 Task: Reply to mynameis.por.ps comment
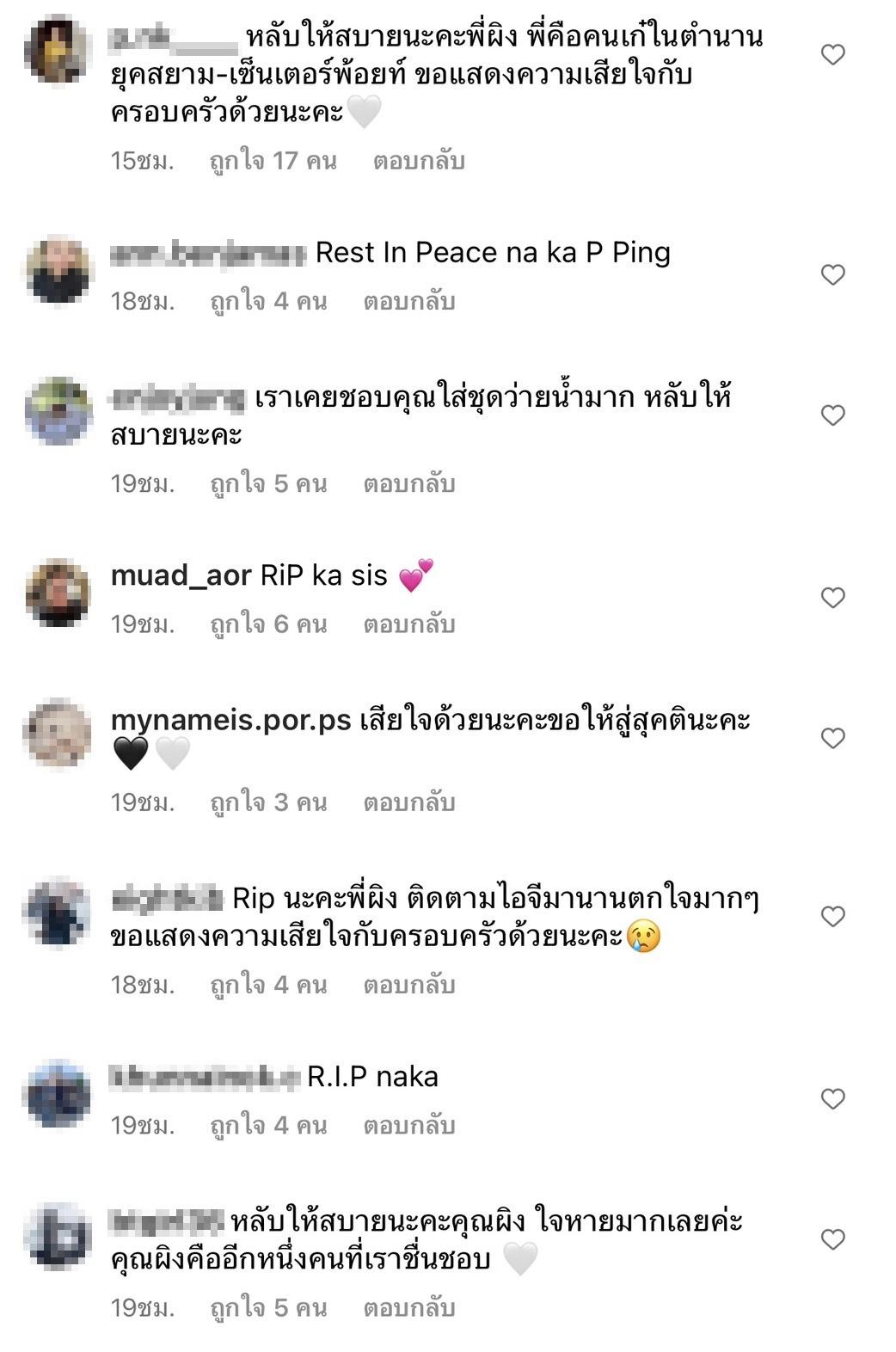[408, 802]
